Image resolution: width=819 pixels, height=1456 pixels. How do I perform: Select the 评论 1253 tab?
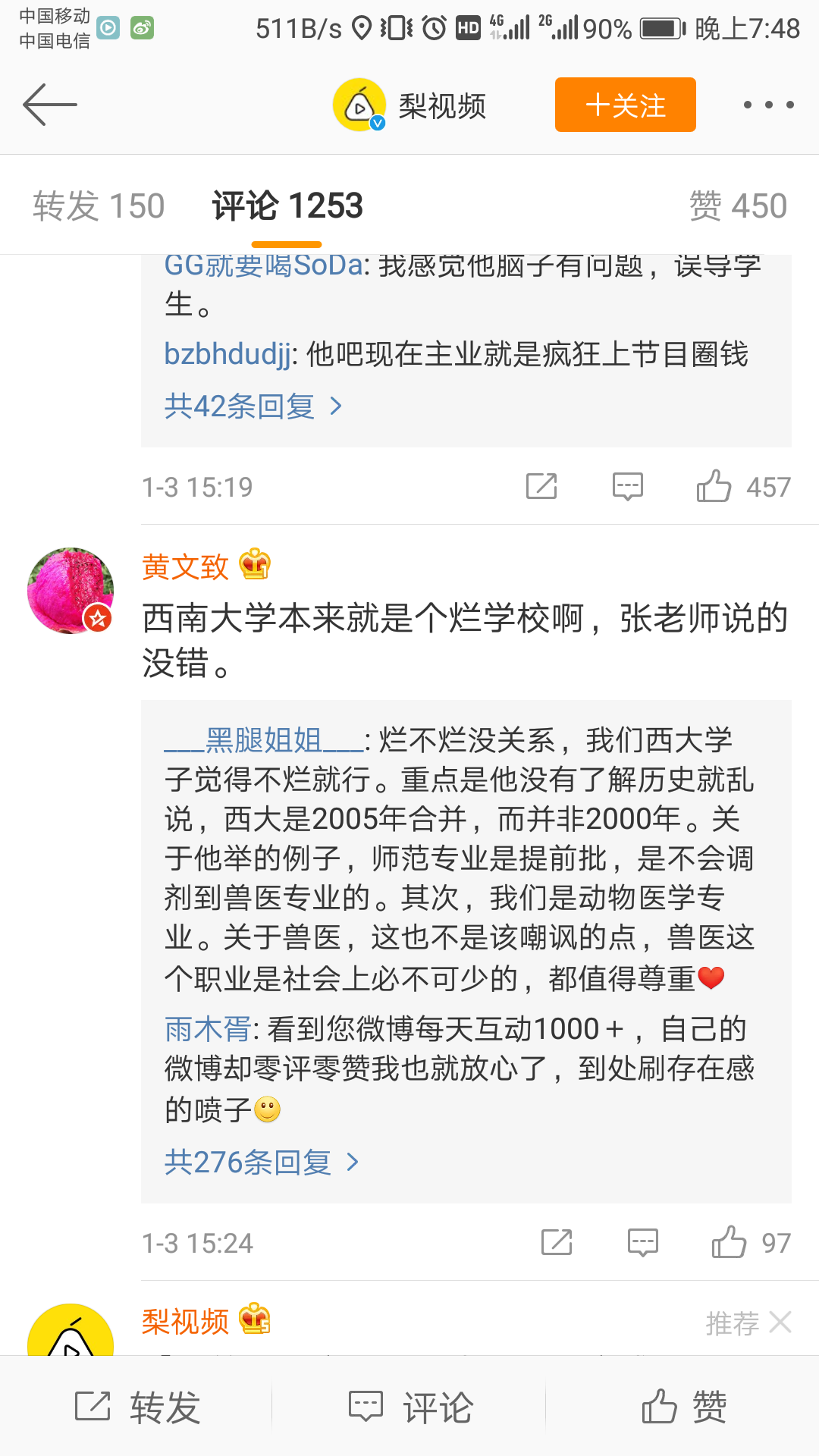287,206
